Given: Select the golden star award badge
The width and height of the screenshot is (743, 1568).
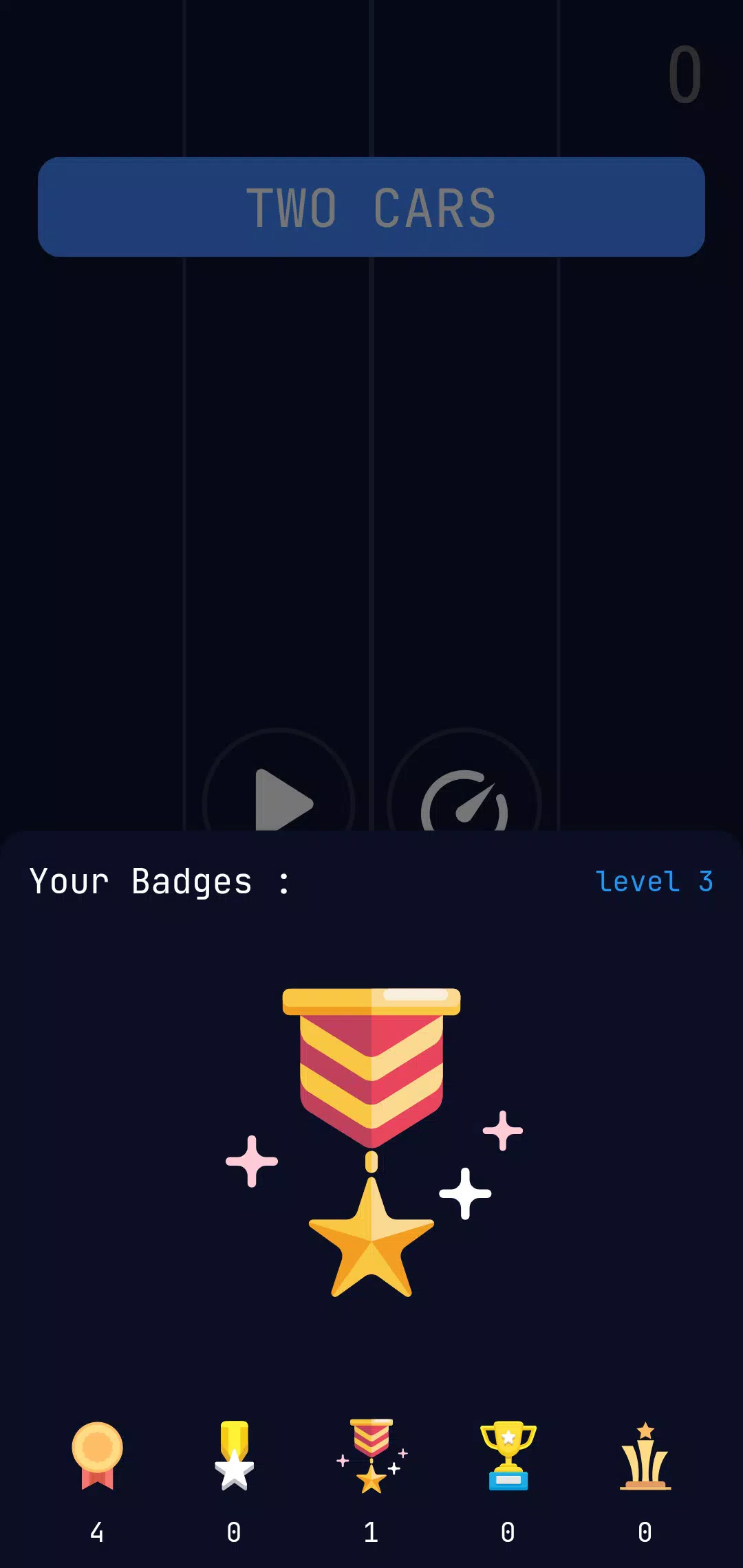Looking at the screenshot, I should 645,1455.
